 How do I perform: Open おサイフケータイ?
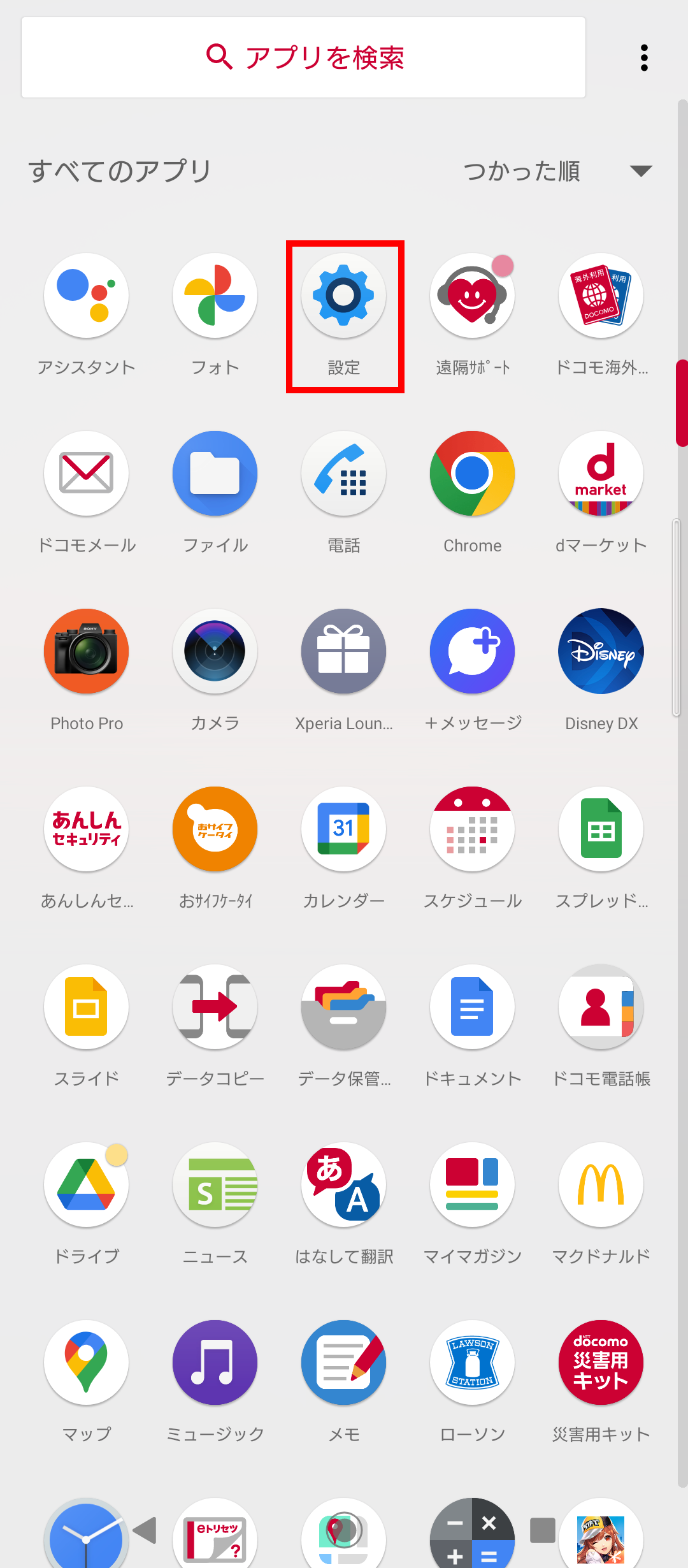pos(215,829)
